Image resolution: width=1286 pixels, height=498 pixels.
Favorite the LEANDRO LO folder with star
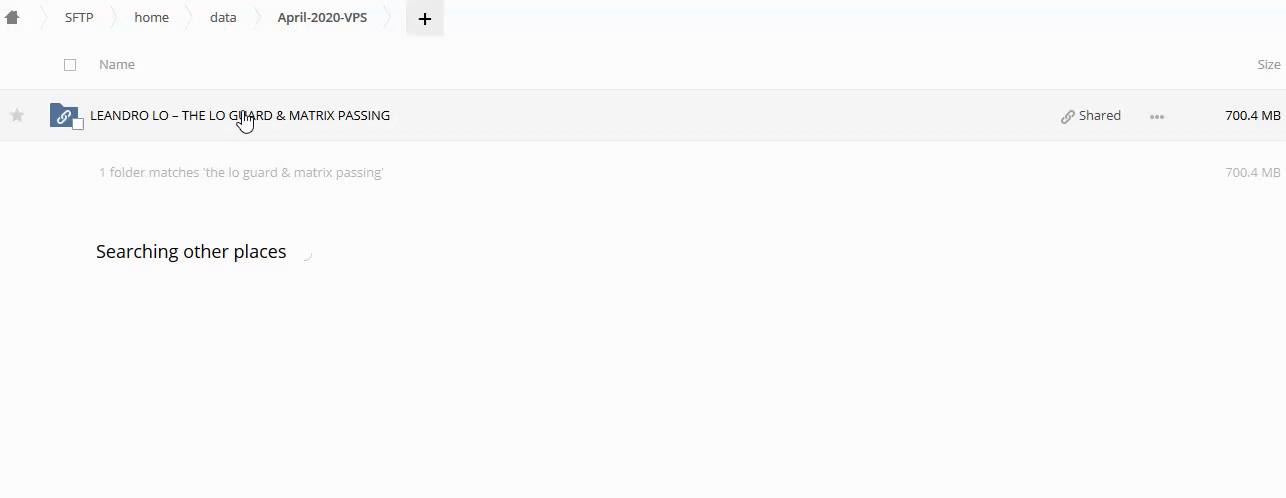(17, 116)
